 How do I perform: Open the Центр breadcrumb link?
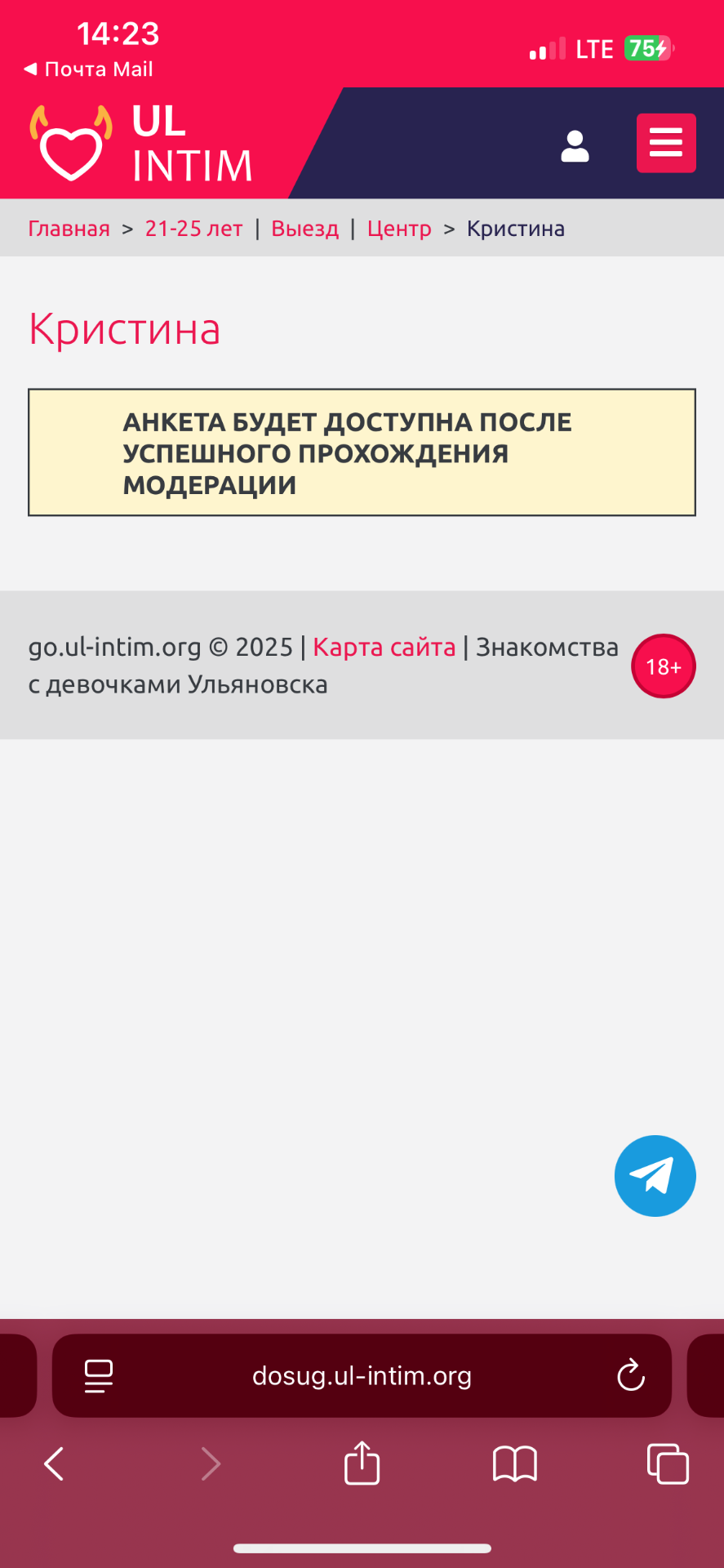tap(399, 229)
